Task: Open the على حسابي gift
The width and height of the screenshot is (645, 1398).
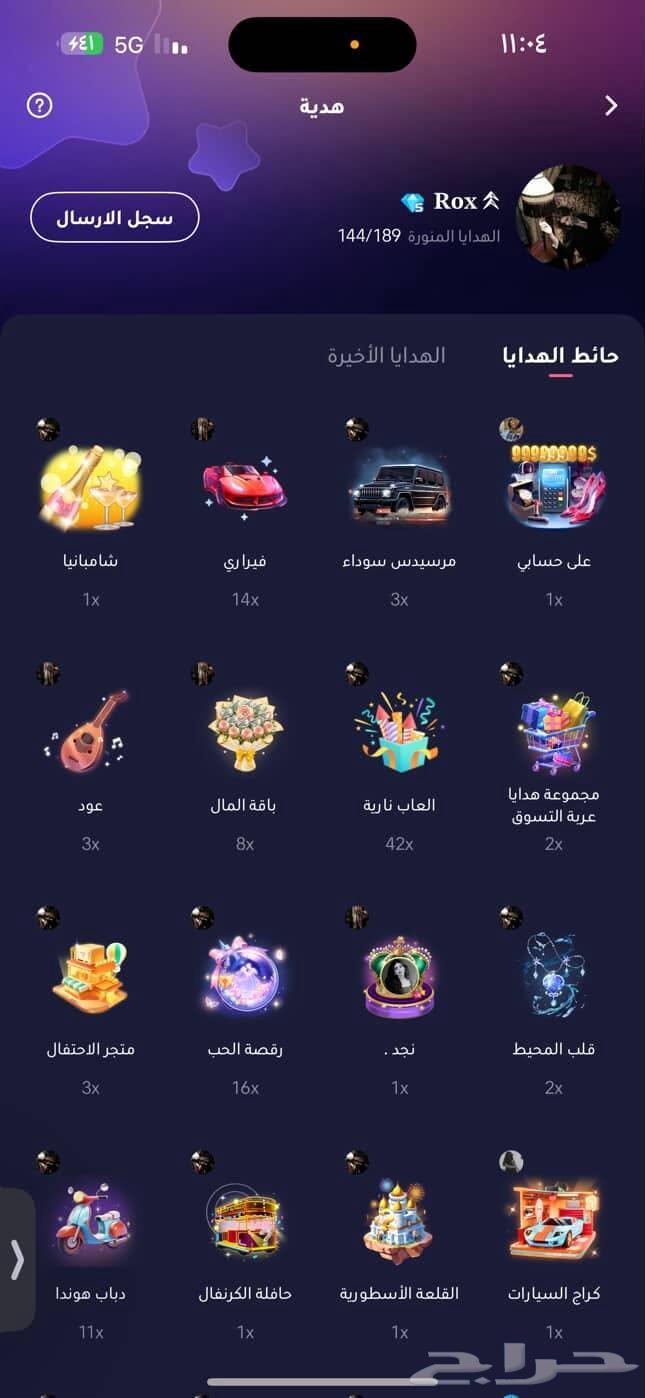Action: click(553, 489)
